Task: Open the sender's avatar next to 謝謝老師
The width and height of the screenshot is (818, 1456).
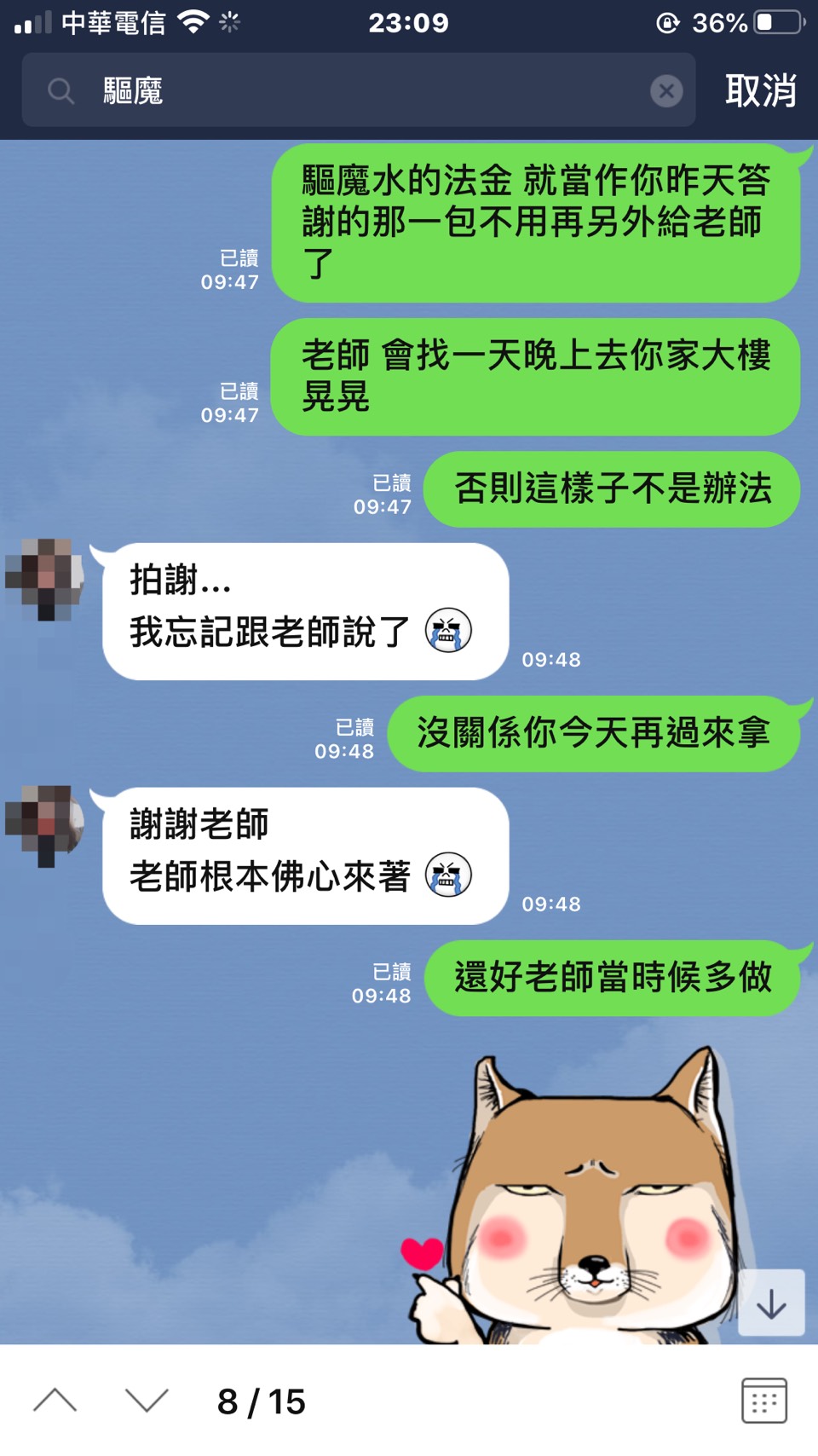Action: [45, 824]
